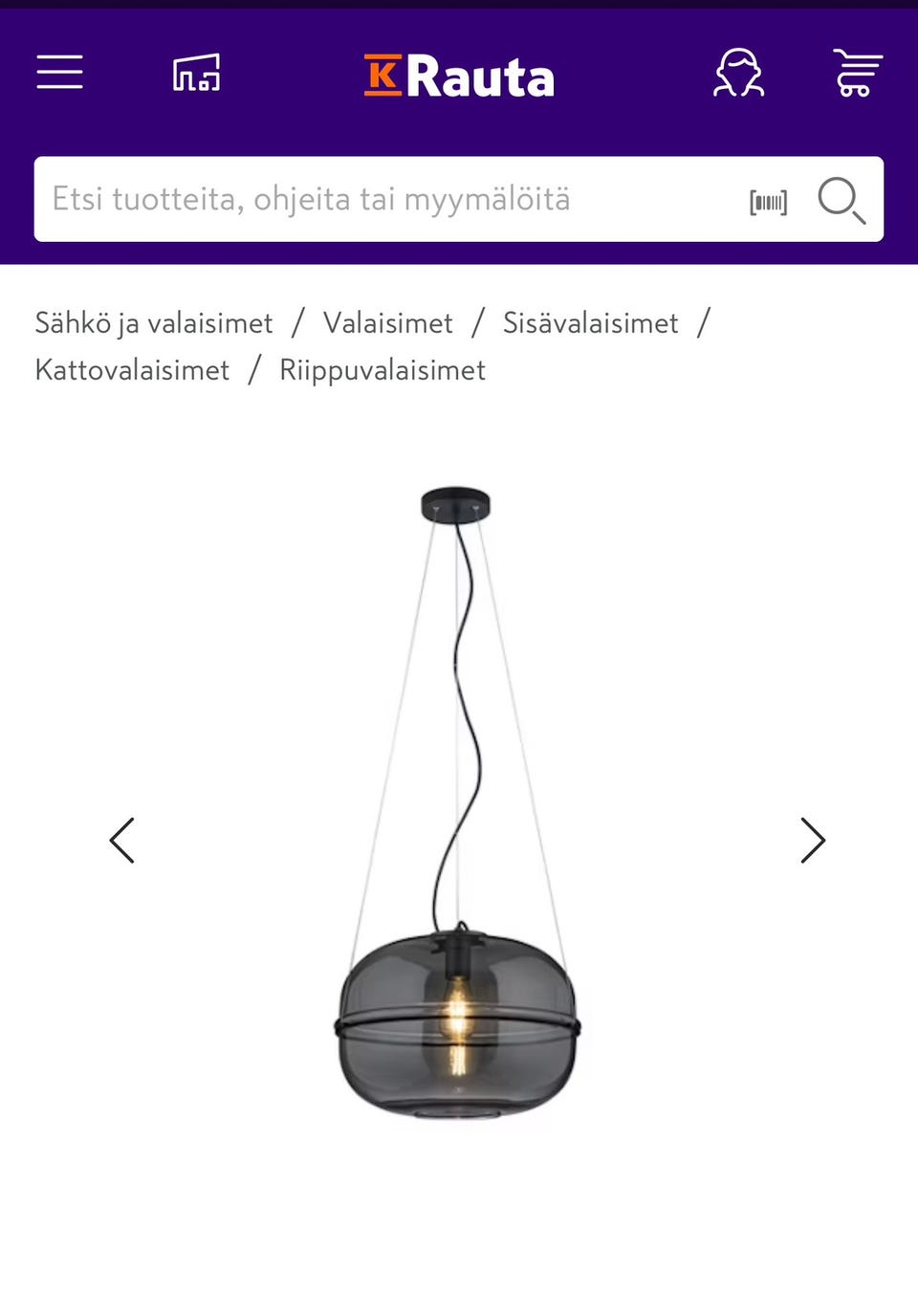The width and height of the screenshot is (918, 1316).
Task: Select the store locator icon
Action: 195,74
